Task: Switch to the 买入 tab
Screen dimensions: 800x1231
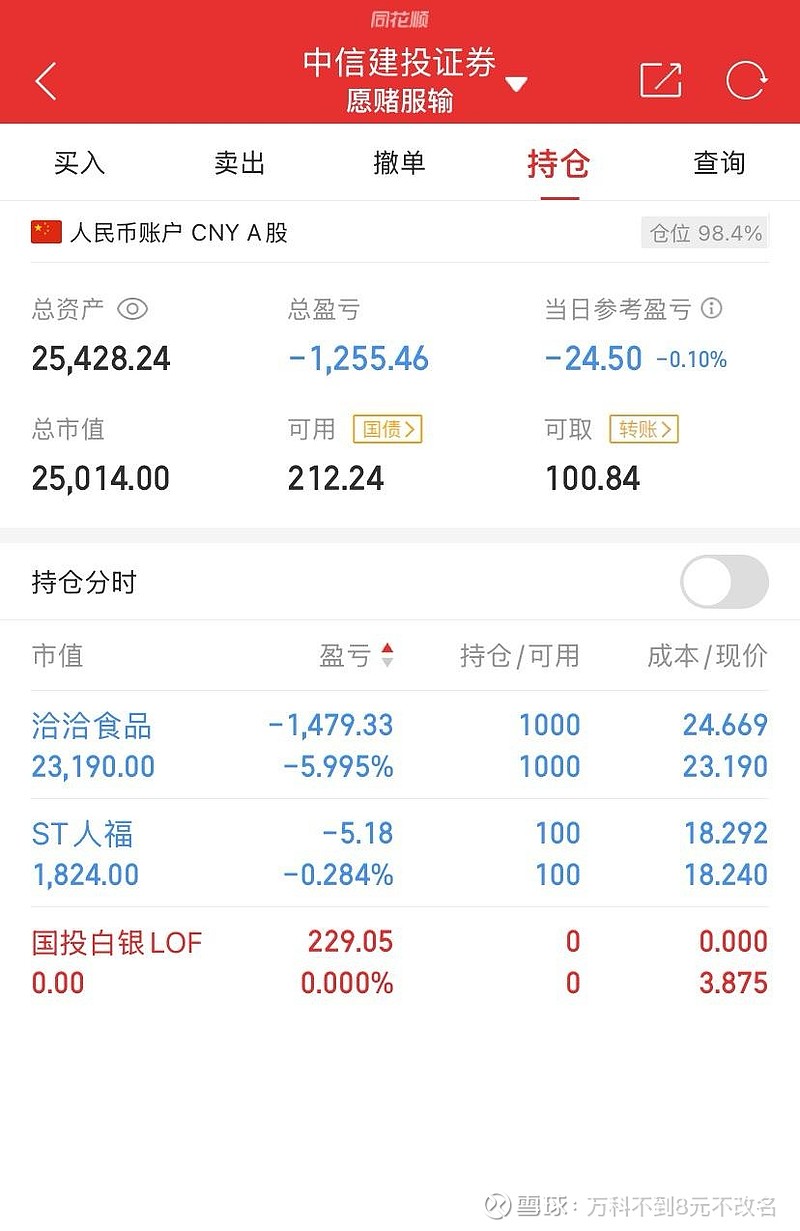Action: (x=79, y=163)
